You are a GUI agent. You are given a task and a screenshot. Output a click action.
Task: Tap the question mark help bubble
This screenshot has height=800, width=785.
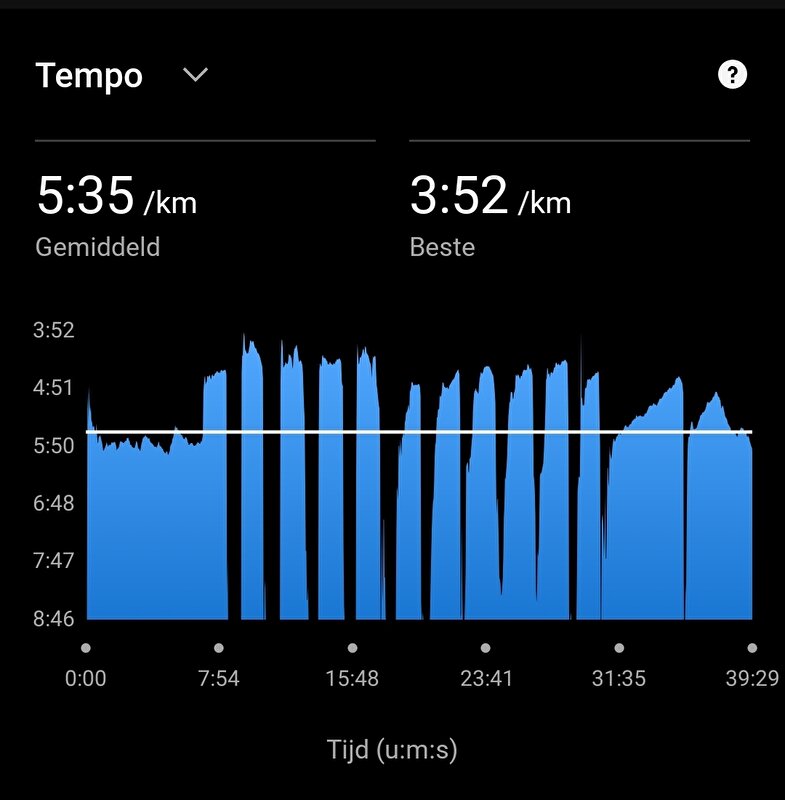pos(733,73)
